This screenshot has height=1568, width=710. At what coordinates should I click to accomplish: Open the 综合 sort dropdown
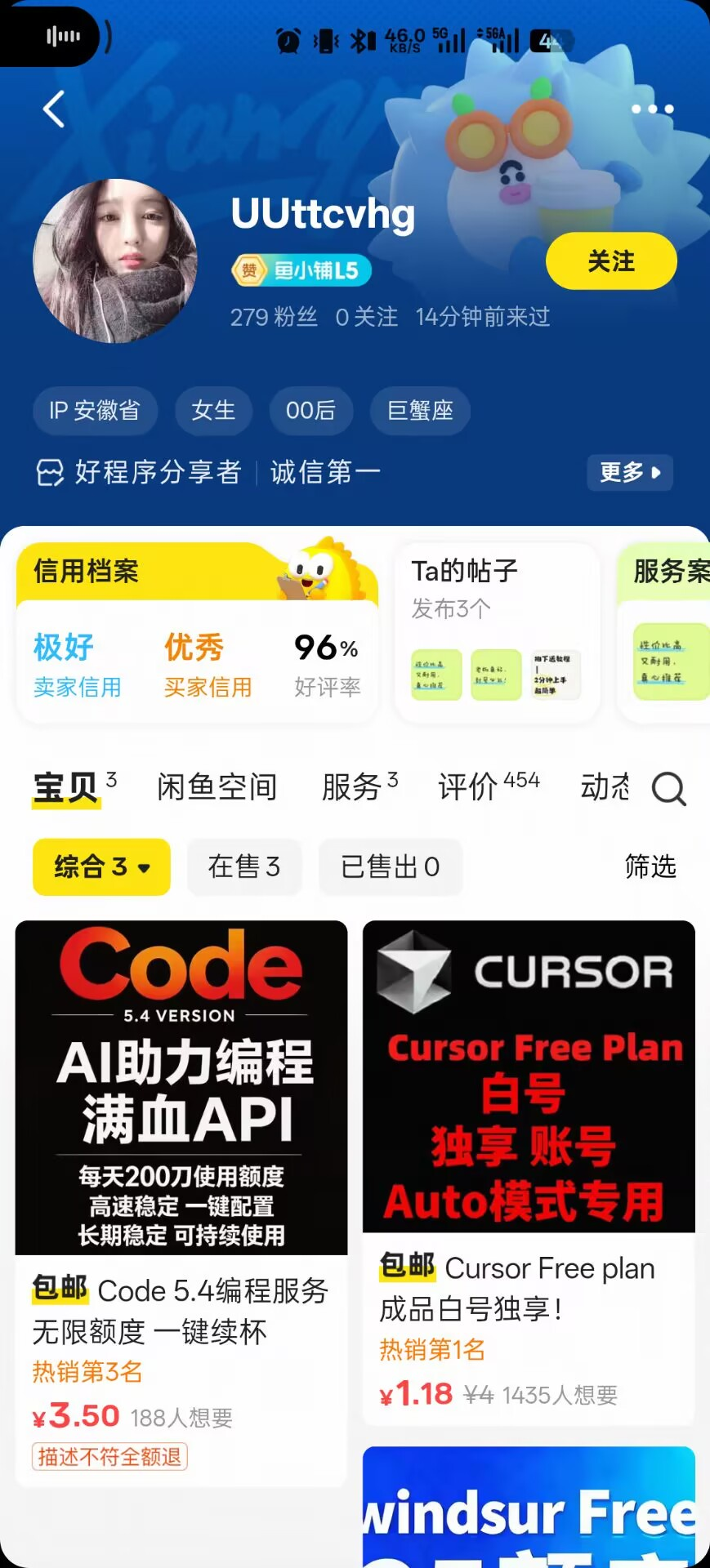tap(101, 866)
